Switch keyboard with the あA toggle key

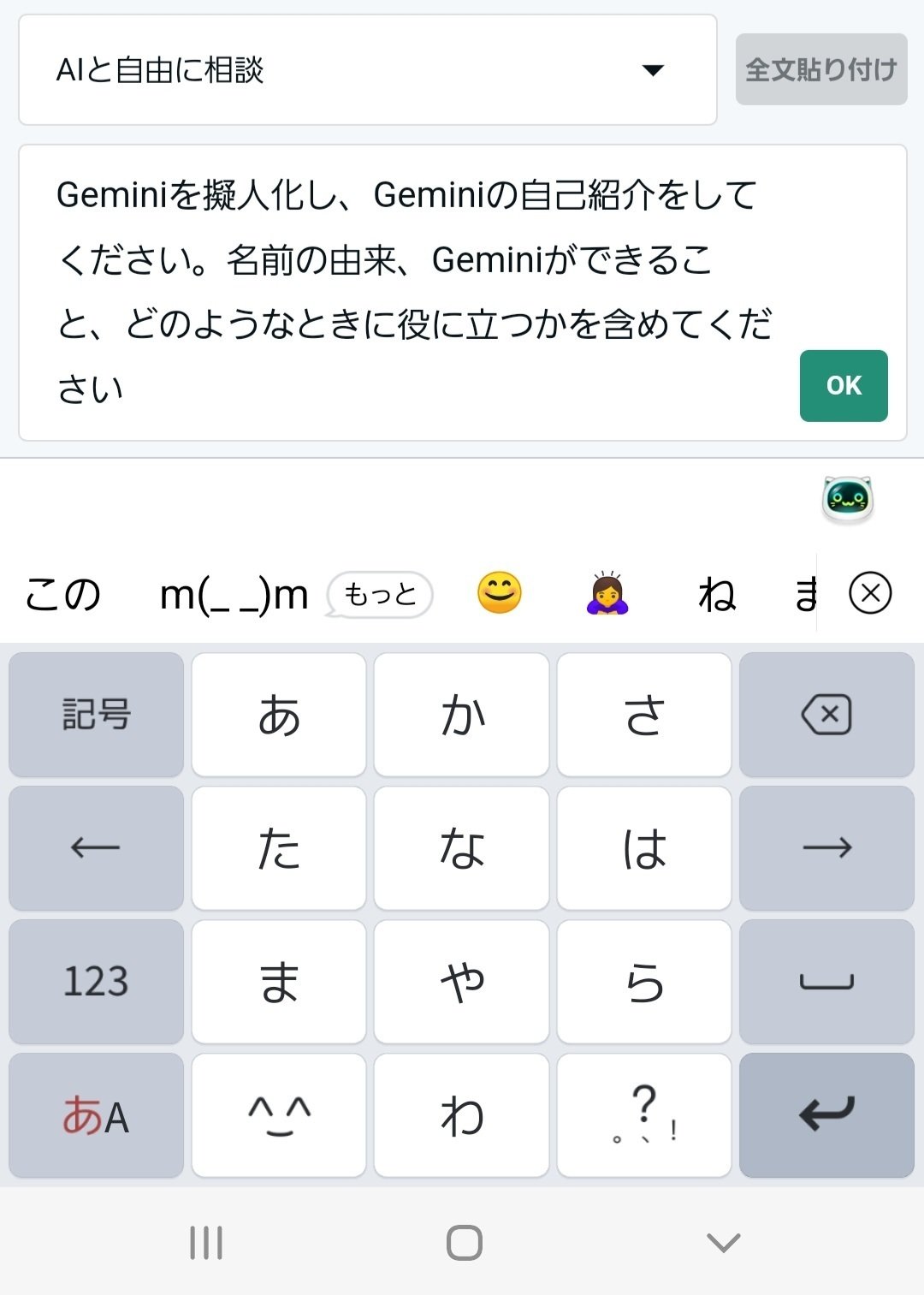click(x=95, y=1115)
